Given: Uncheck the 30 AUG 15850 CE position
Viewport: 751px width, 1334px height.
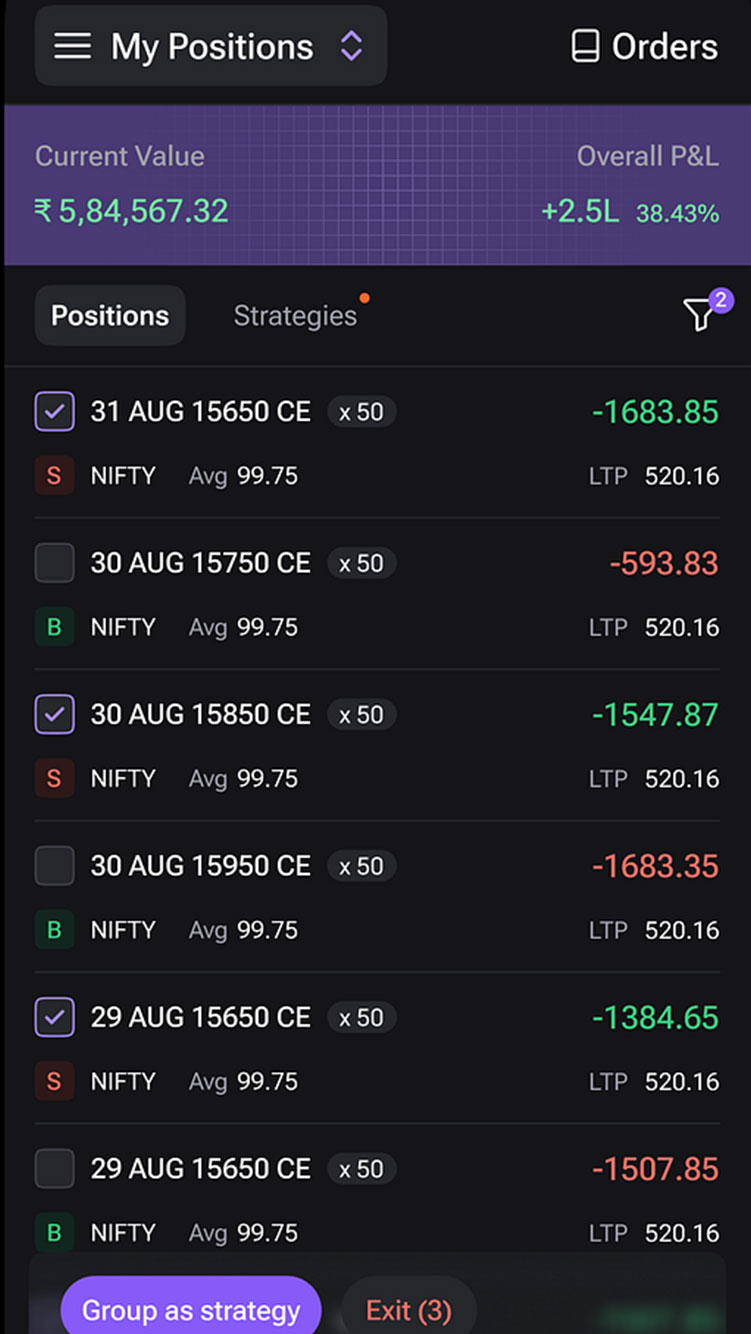Looking at the screenshot, I should [x=55, y=715].
